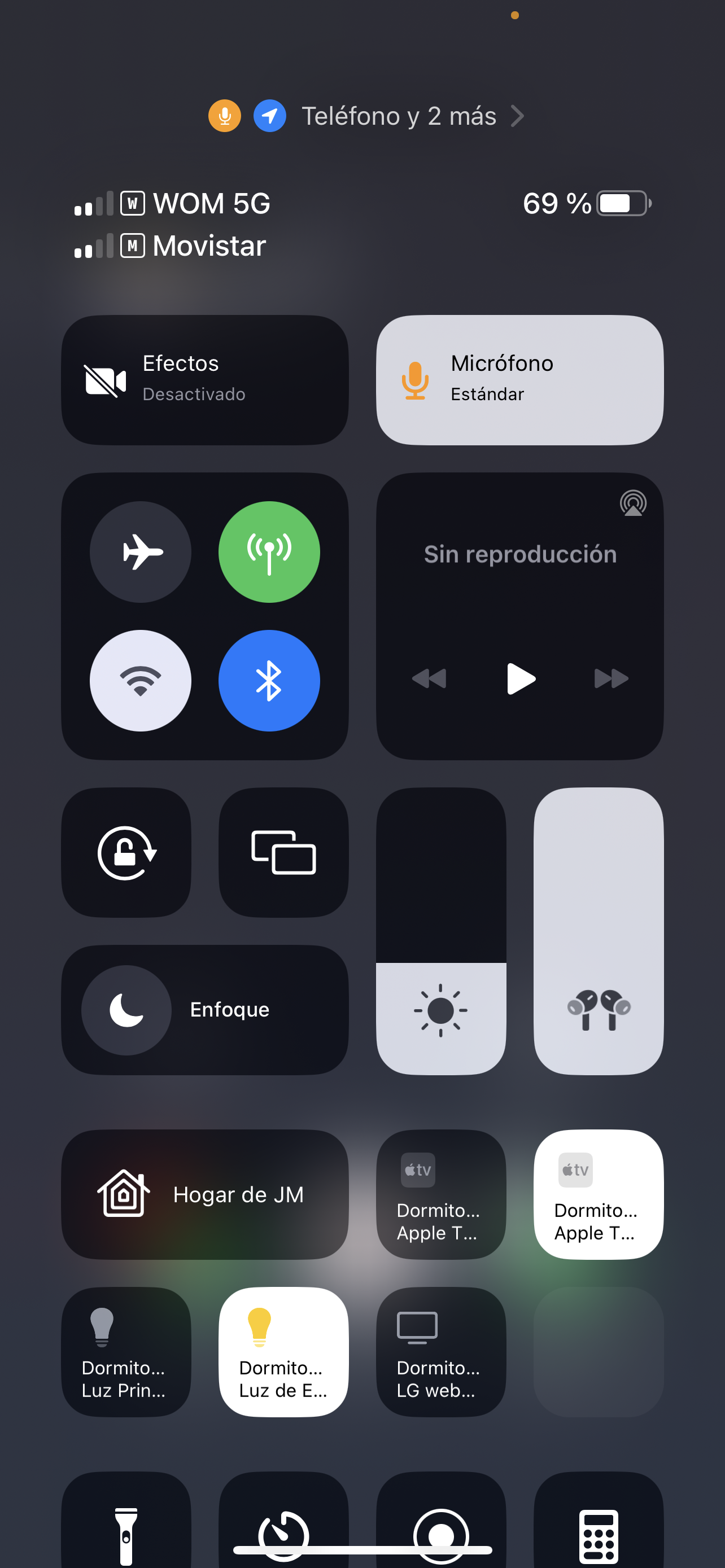Toggle the portrait orientation lock
This screenshot has width=725, height=1568.
[126, 852]
